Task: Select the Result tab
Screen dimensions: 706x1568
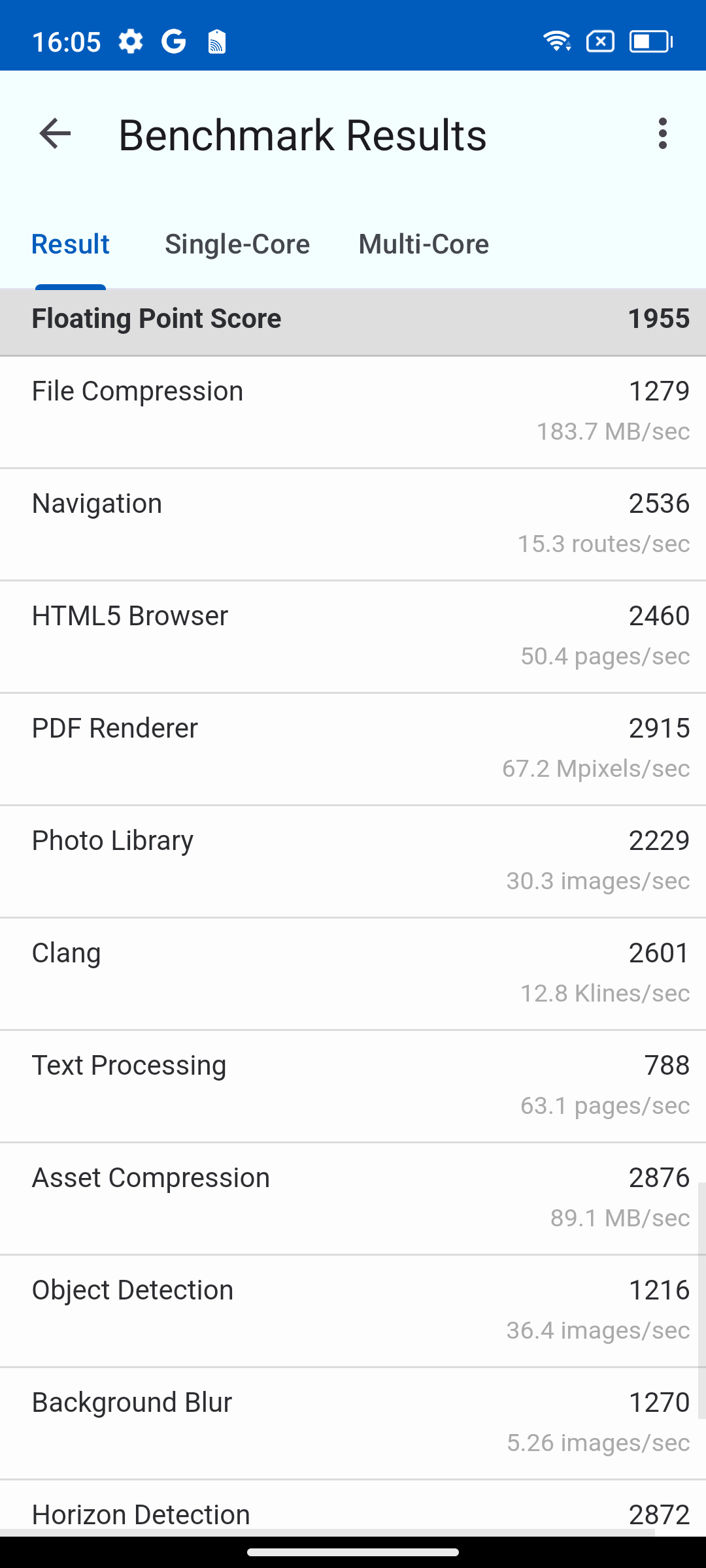Action: point(71,244)
